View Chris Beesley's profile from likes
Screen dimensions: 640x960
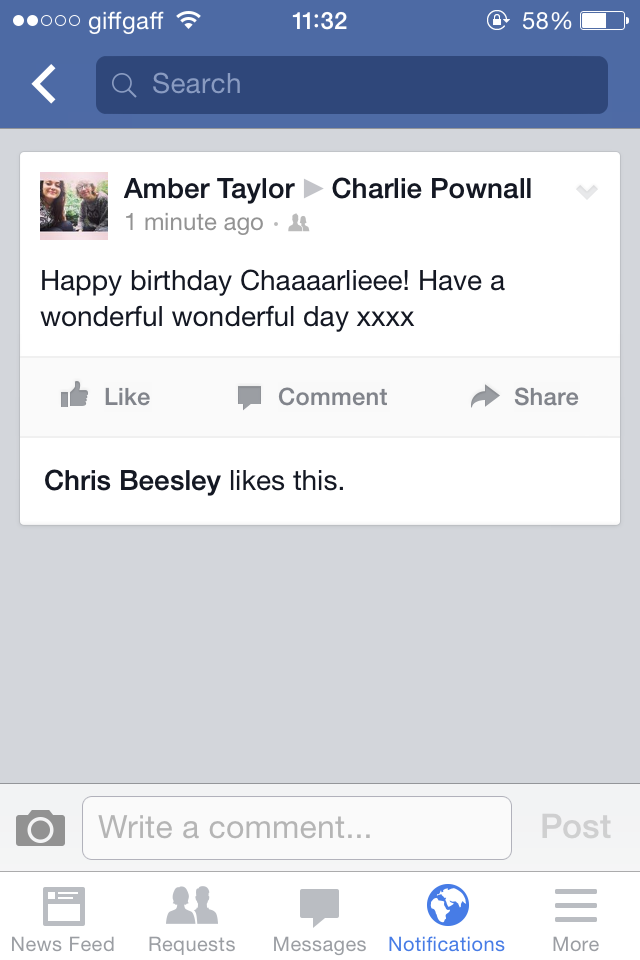pos(132,481)
